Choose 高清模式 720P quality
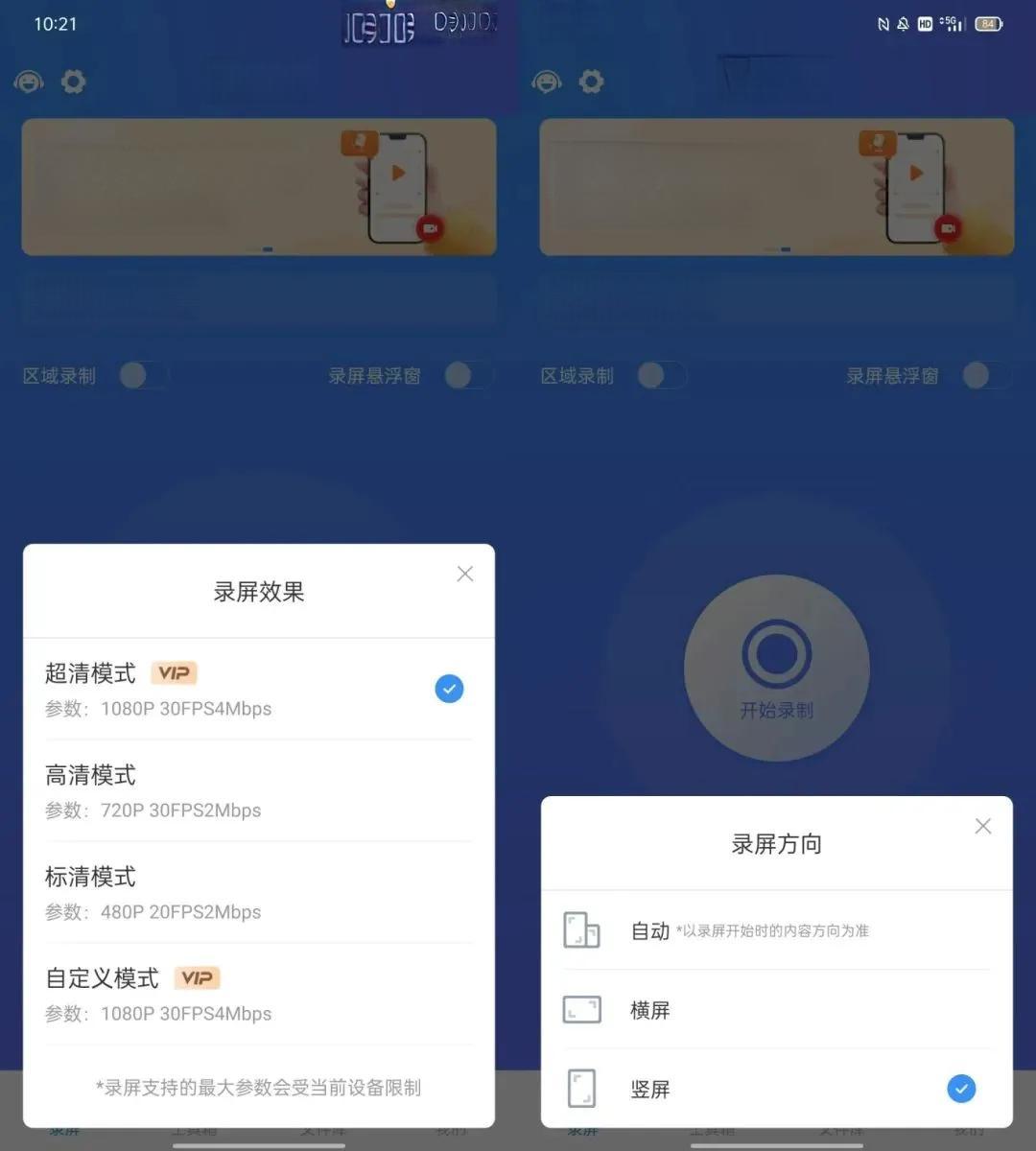Screen dimensions: 1036x1151 point(258,791)
